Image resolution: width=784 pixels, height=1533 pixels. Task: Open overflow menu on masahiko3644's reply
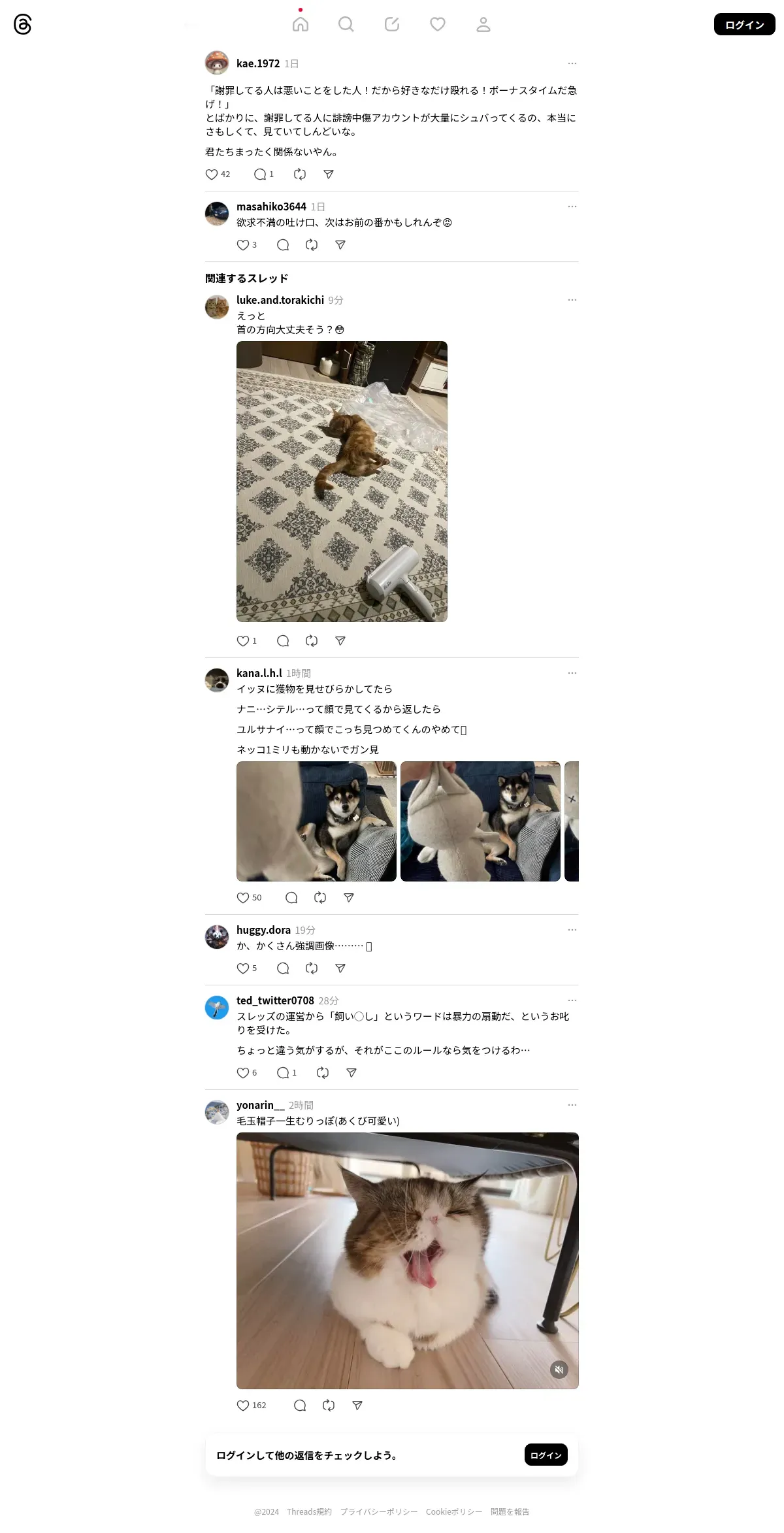[572, 206]
